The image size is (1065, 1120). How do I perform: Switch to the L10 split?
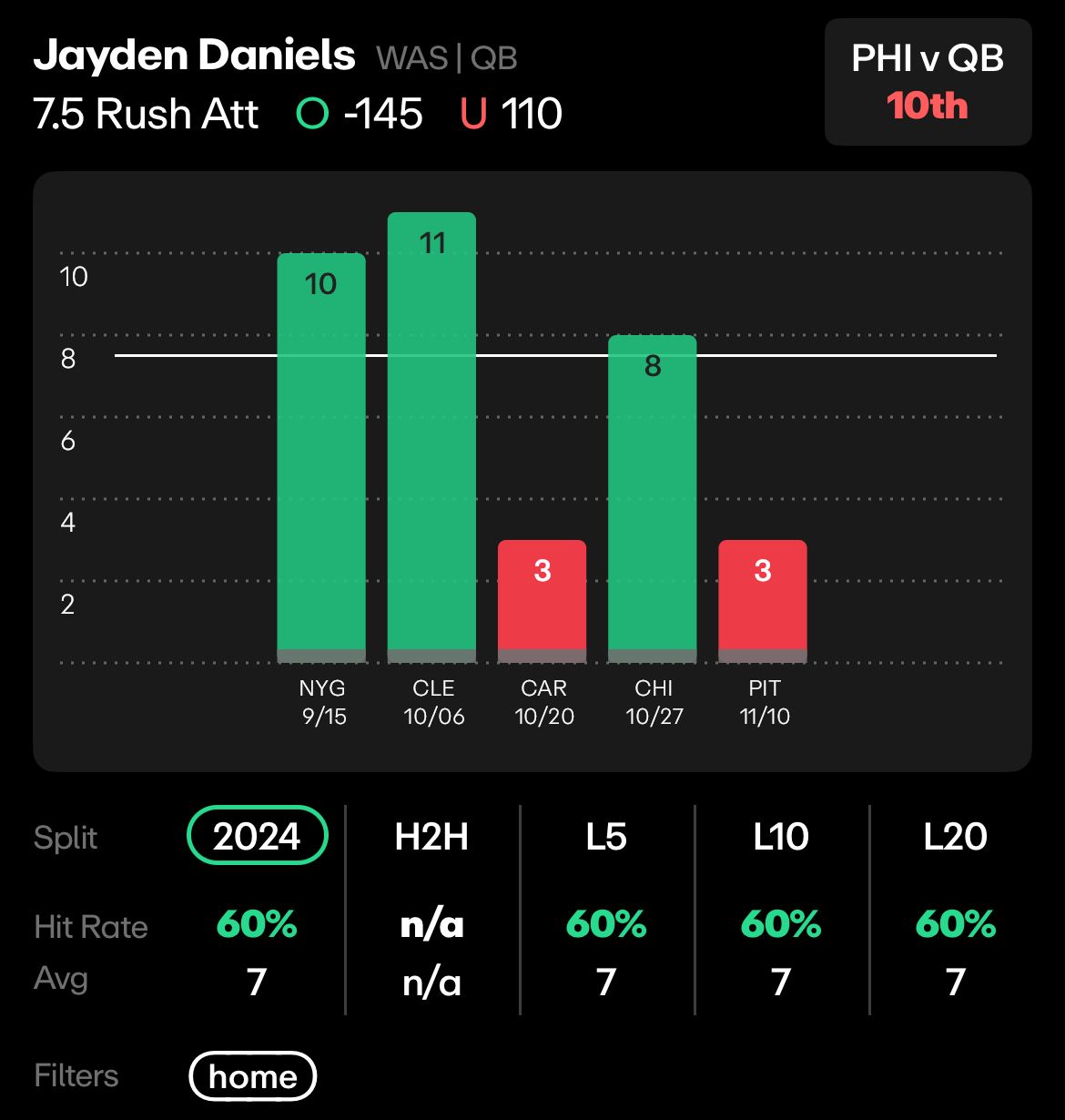pos(781,837)
